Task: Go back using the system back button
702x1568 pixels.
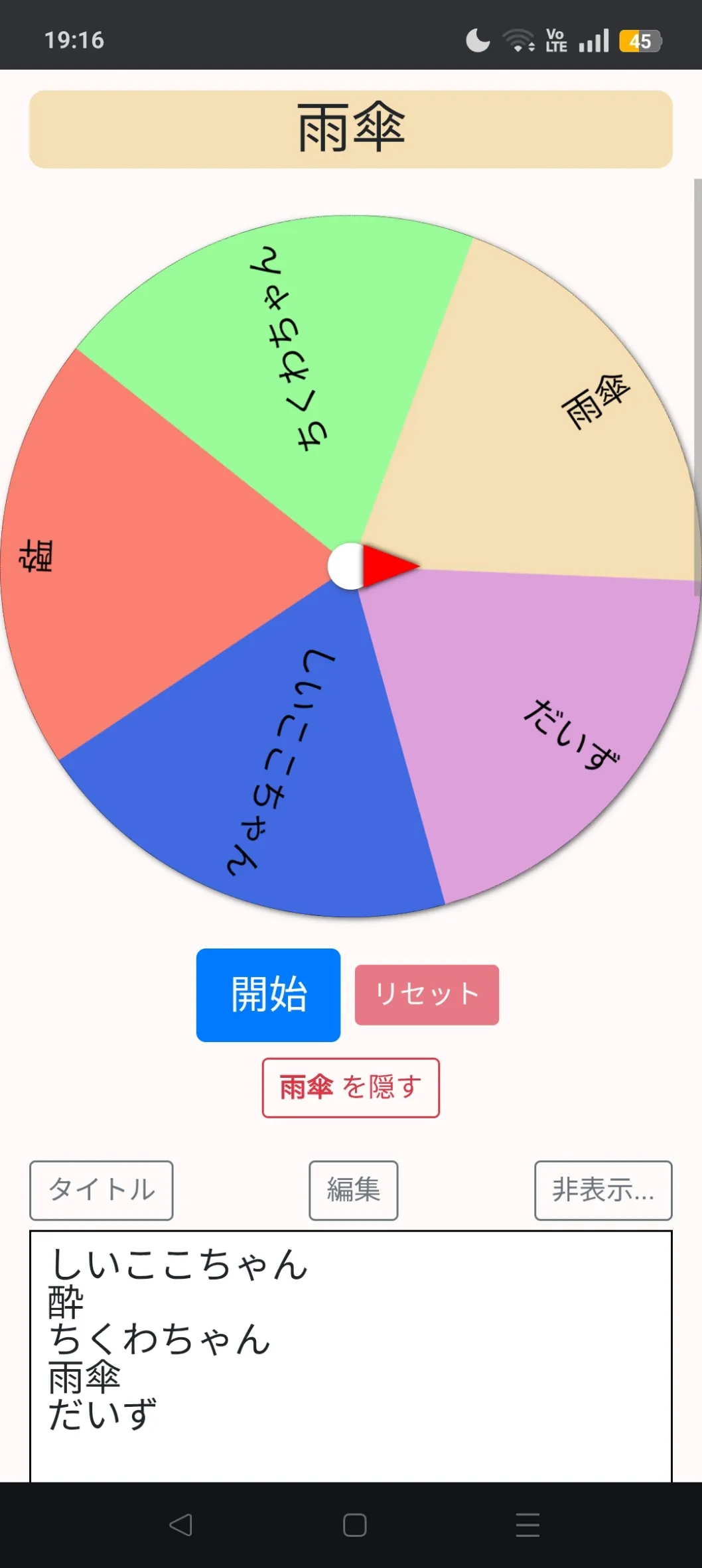Action: (x=180, y=1524)
